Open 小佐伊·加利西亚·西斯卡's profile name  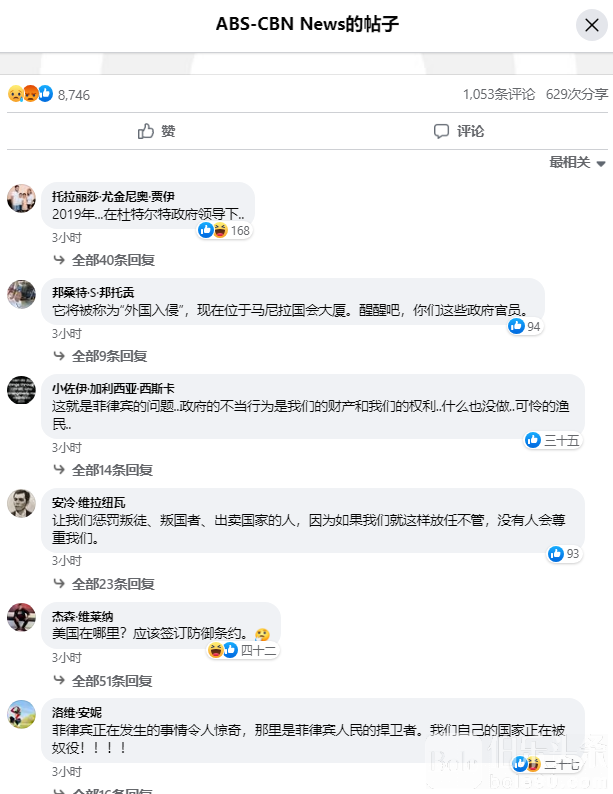(113, 388)
